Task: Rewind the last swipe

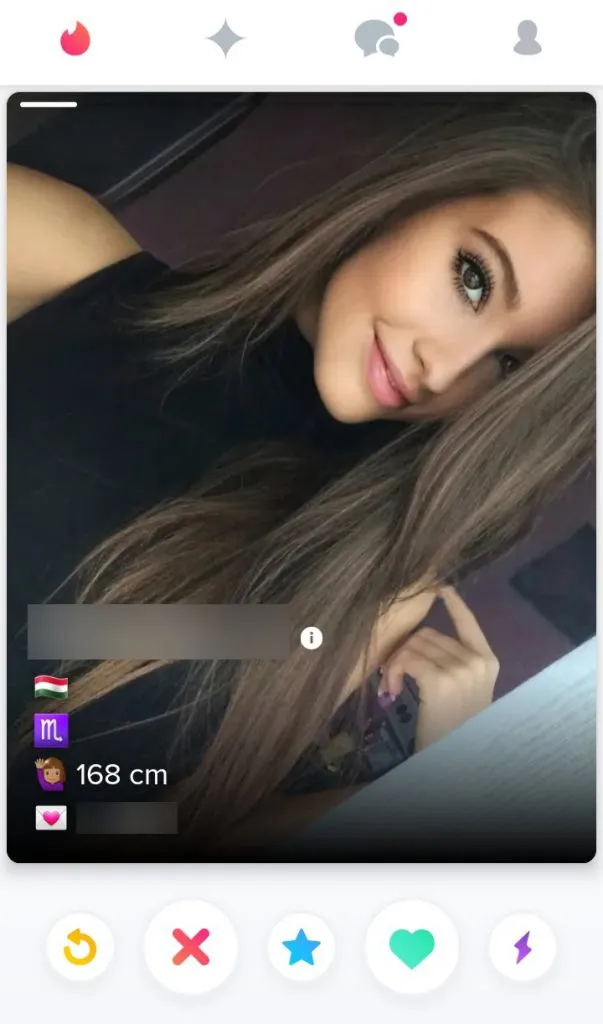Action: 80,946
